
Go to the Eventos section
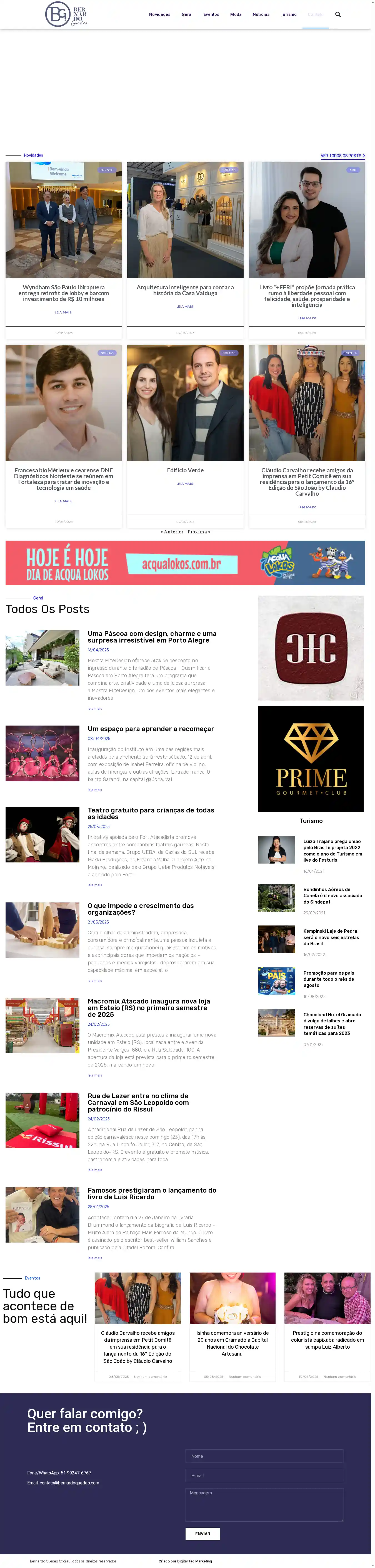tap(211, 14)
